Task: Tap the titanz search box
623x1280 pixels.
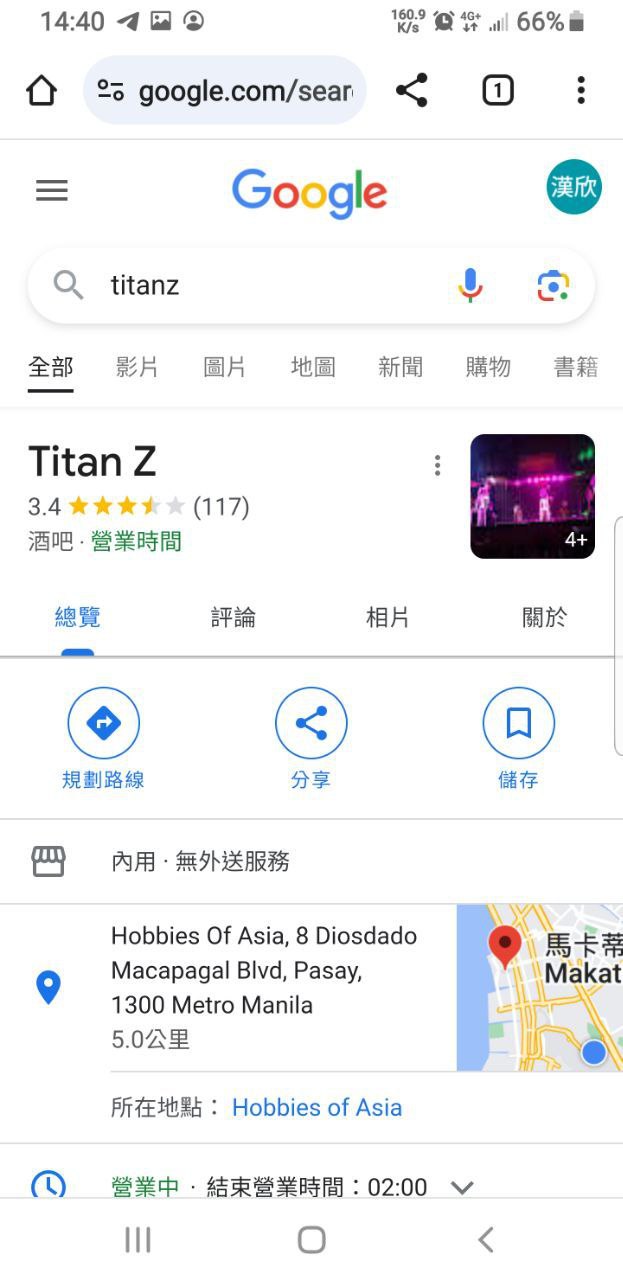Action: pos(270,286)
